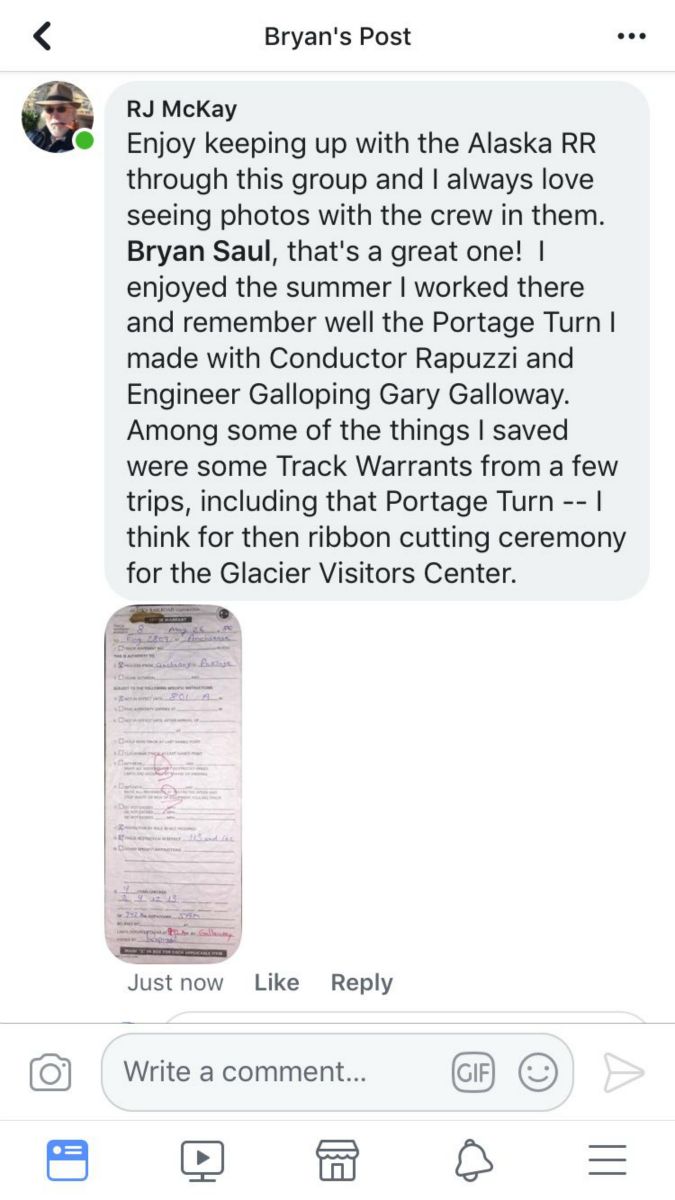Send the comment with the arrow
Viewport: 675px width, 1200px height.
623,1073
